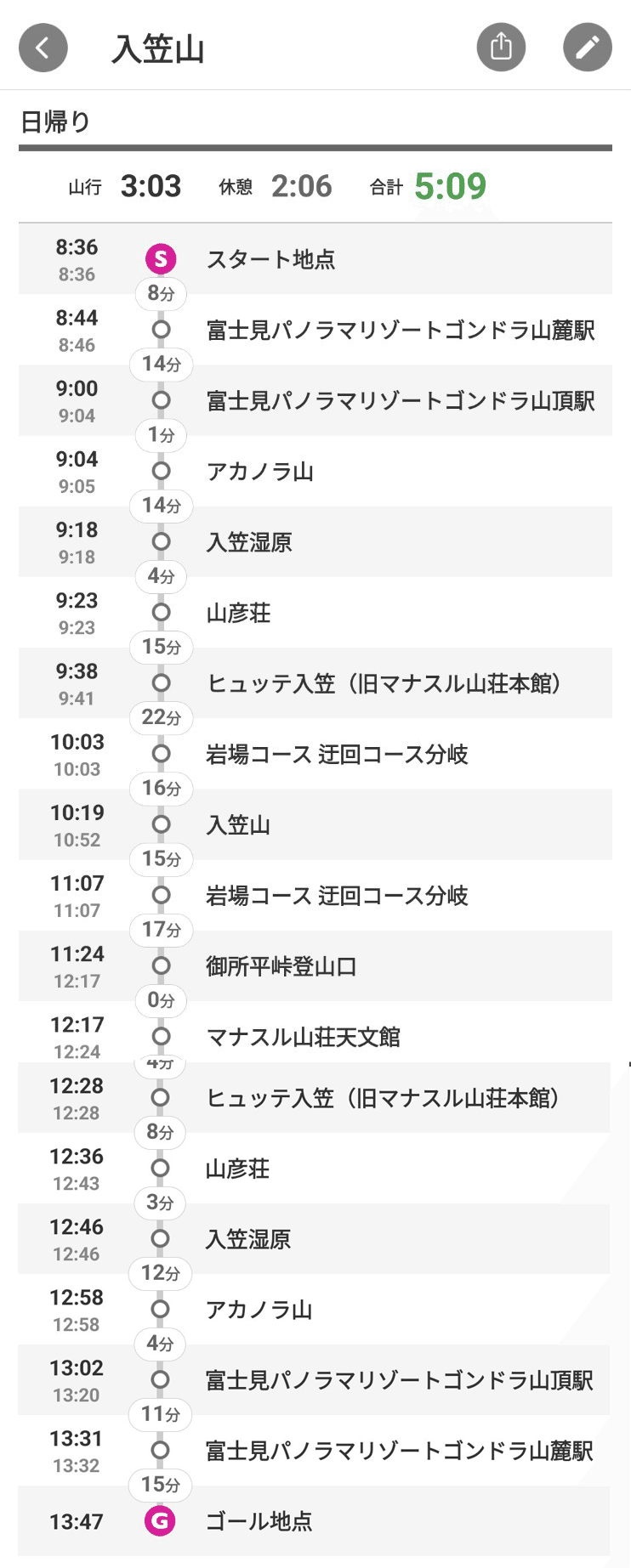Share this hiking plan
This screenshot has width=631, height=1568.
(501, 47)
